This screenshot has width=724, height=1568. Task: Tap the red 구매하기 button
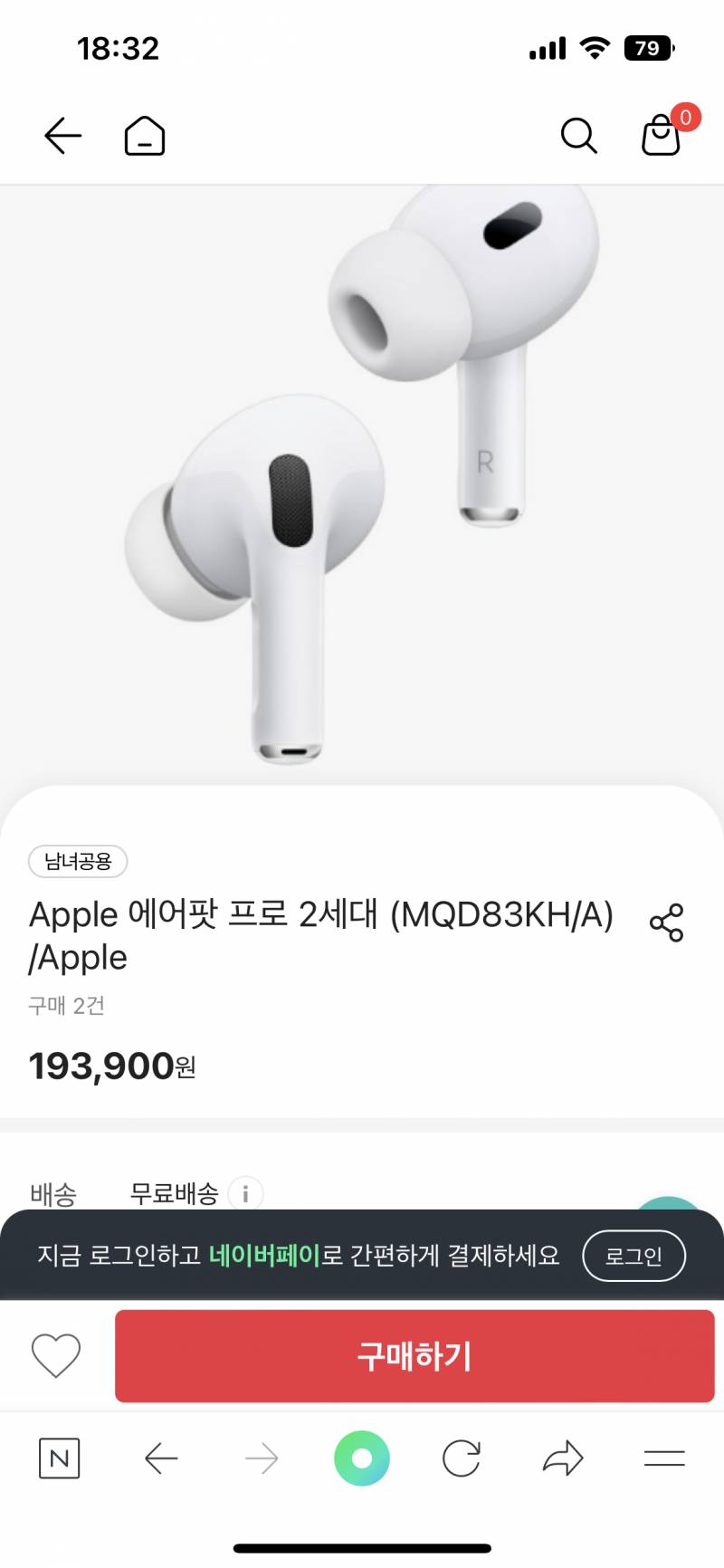coord(414,1355)
